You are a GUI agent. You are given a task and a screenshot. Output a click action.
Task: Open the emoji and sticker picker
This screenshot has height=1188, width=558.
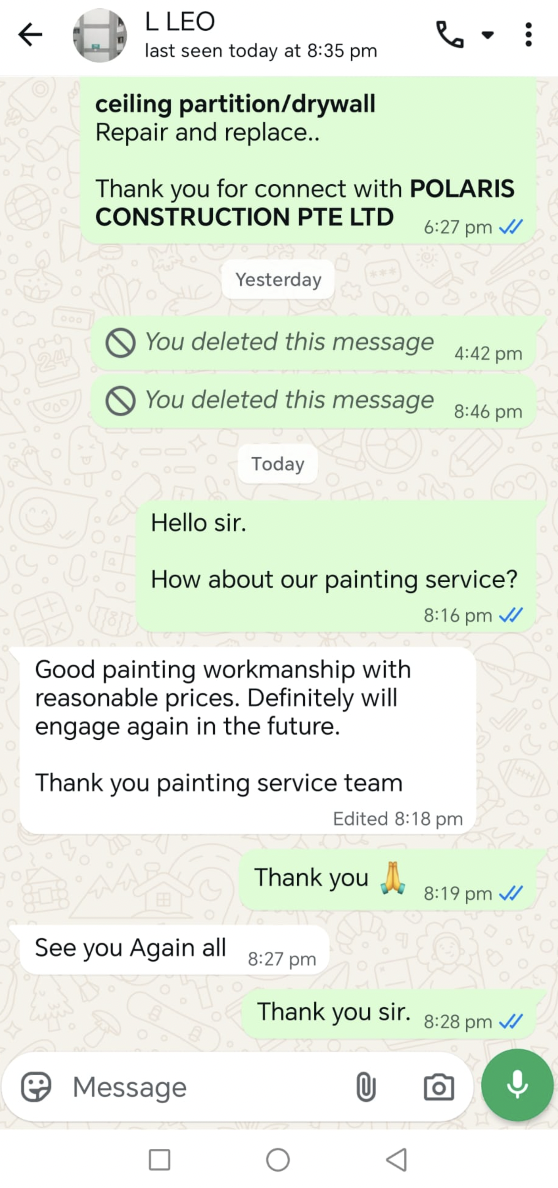pyautogui.click(x=36, y=1088)
